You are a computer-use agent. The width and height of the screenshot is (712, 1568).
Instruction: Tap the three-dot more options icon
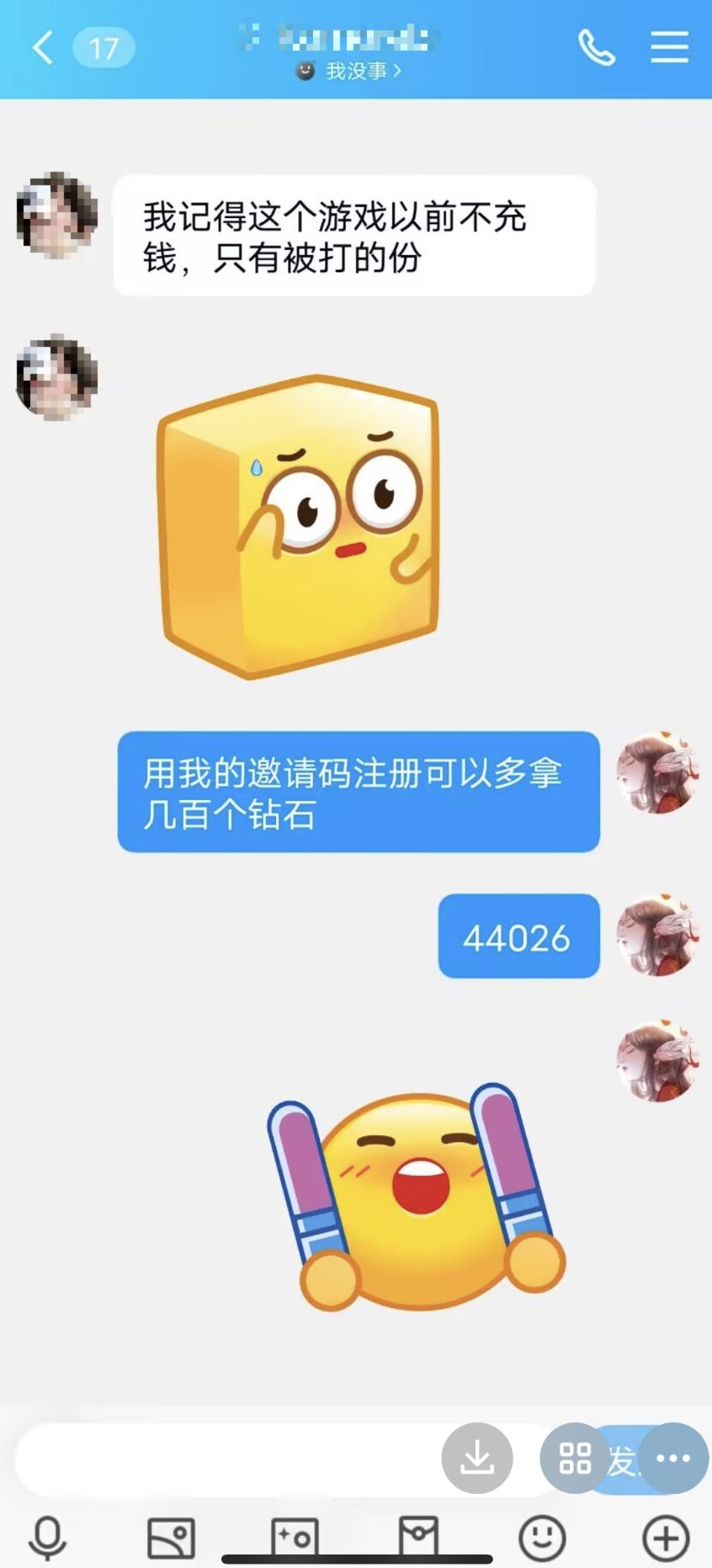(671, 1459)
